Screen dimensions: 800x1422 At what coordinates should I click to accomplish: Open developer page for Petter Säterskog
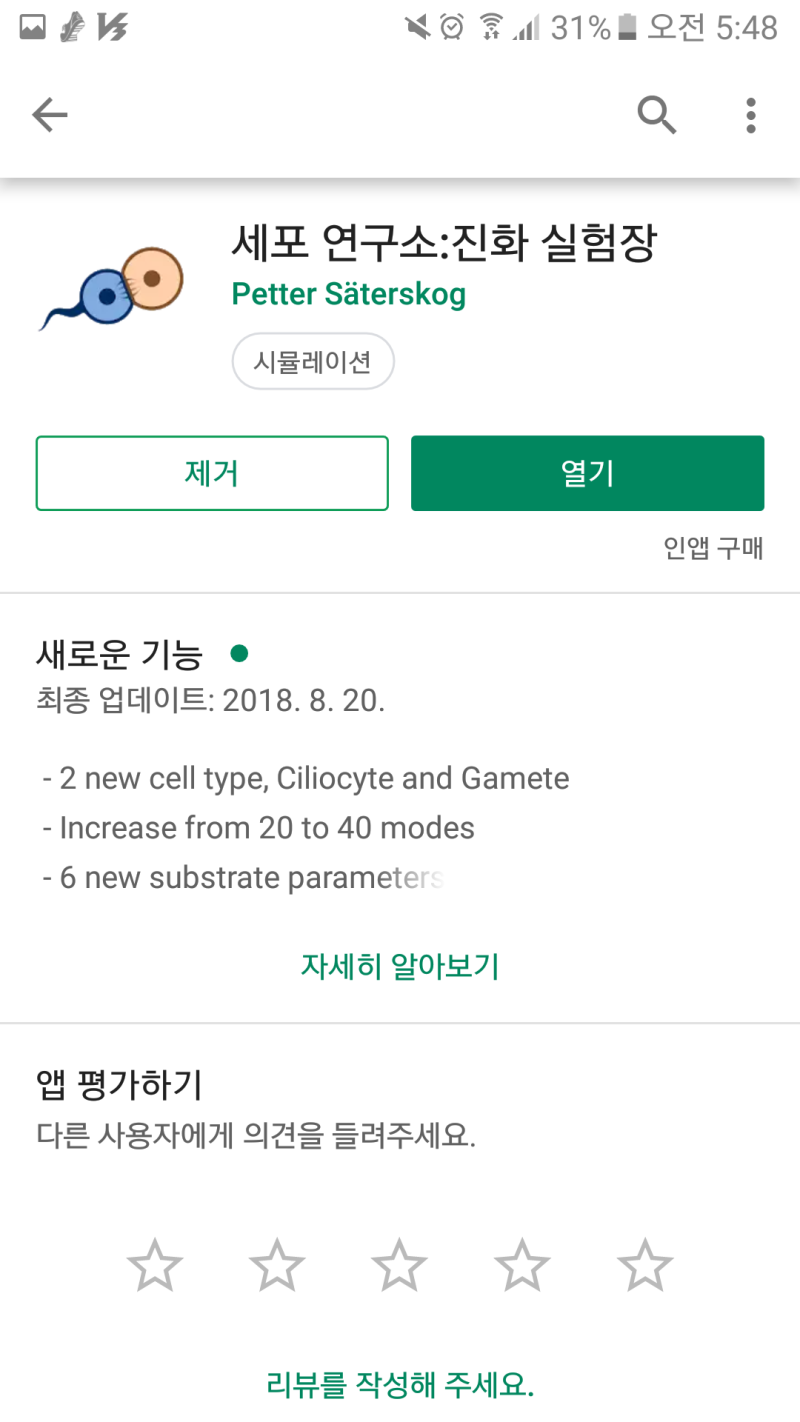pos(347,294)
